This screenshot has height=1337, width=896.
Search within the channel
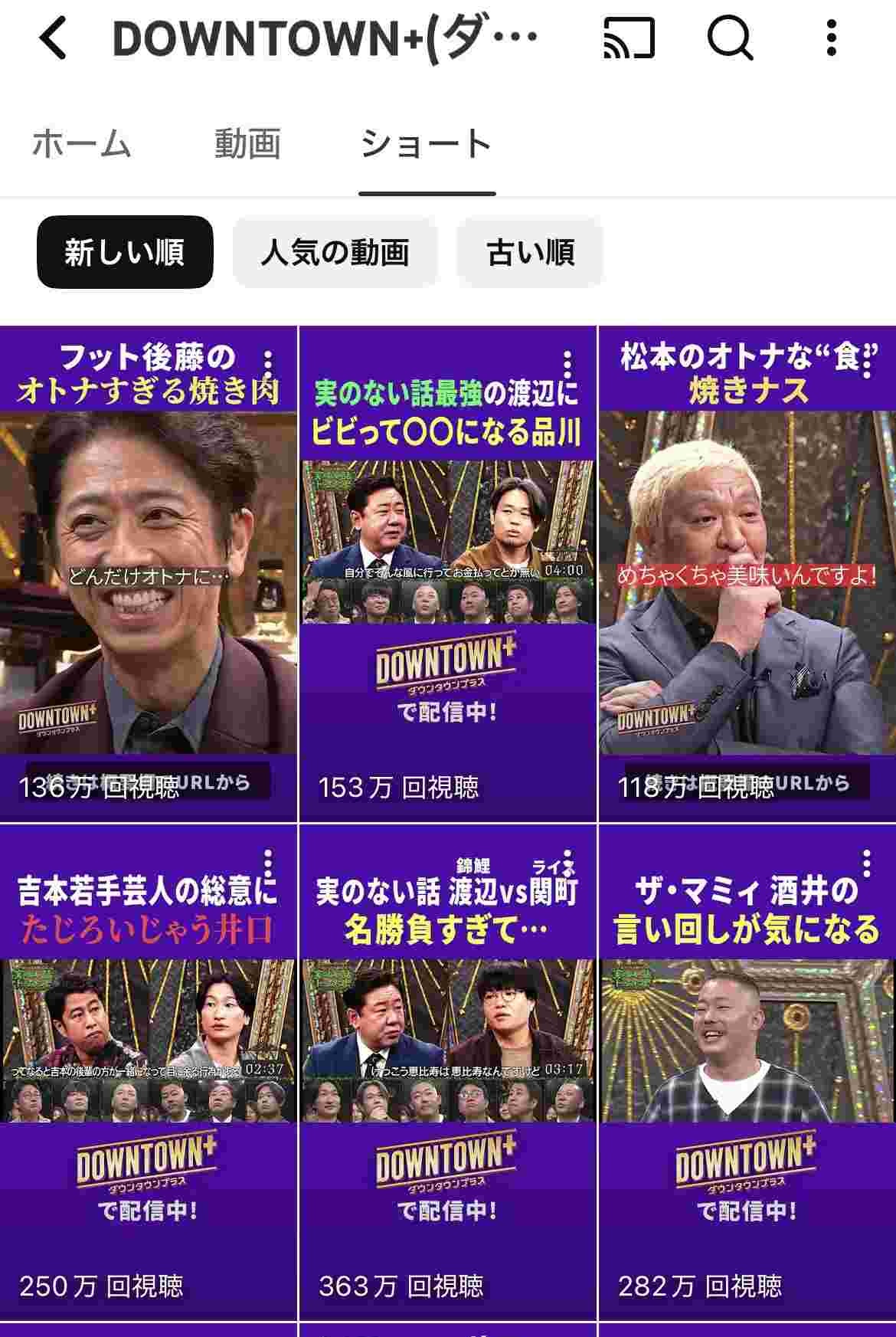tap(730, 38)
